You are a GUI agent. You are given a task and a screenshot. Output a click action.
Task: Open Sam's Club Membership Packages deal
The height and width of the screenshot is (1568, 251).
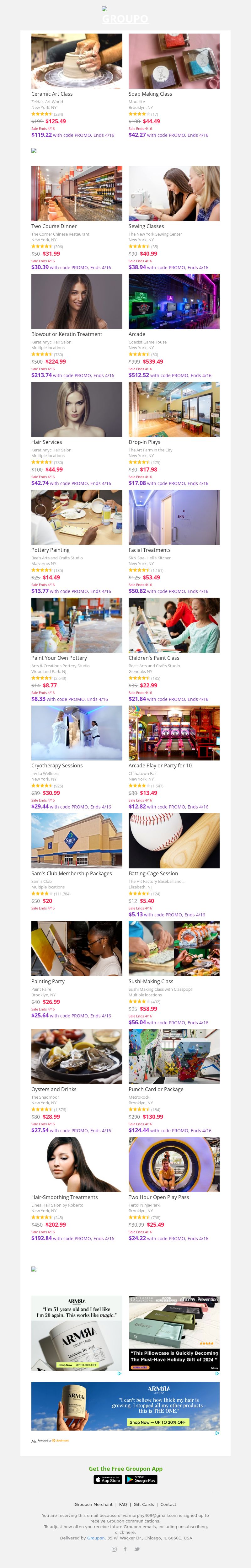pos(76,840)
